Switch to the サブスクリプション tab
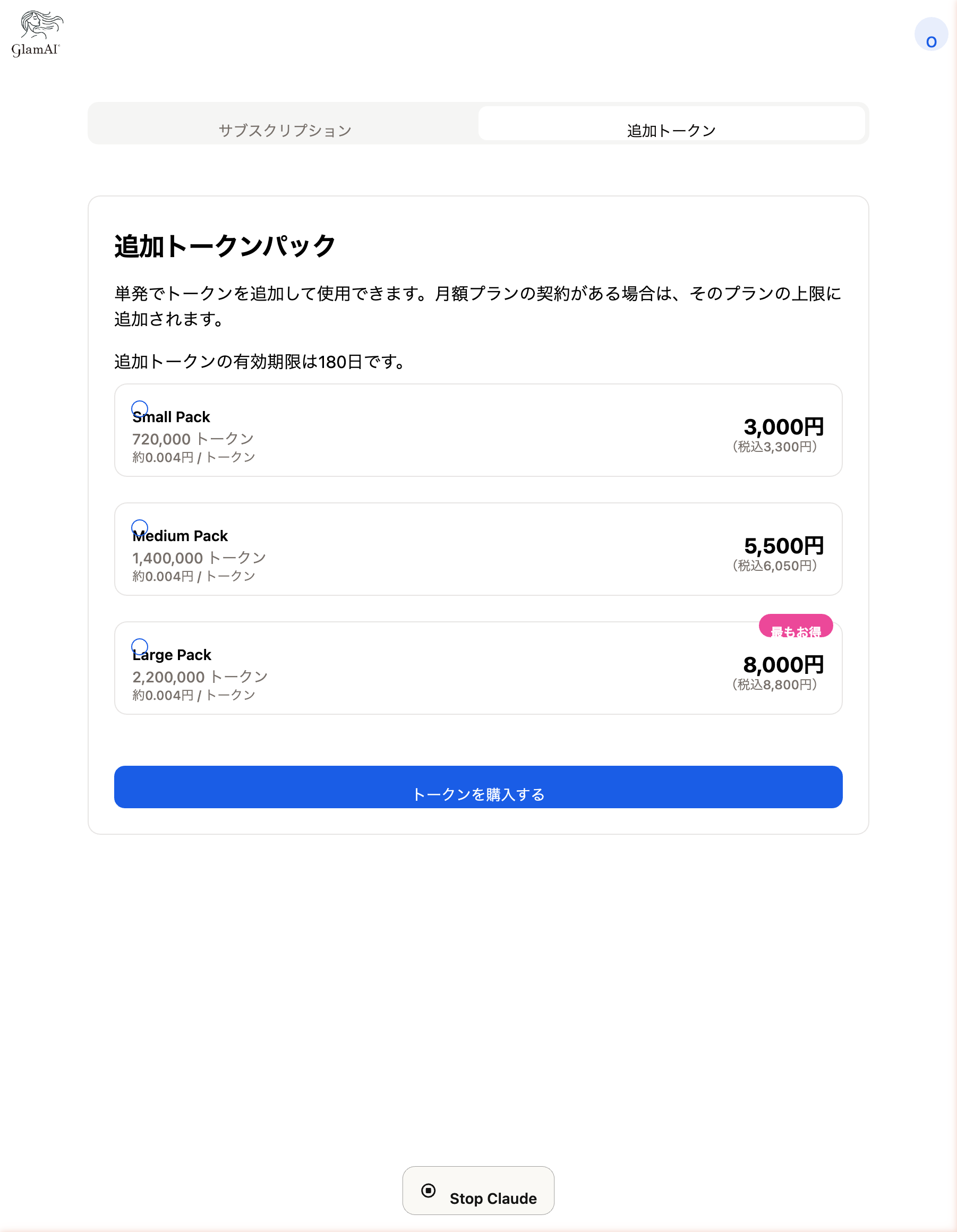This screenshot has height=1232, width=957. [x=286, y=129]
